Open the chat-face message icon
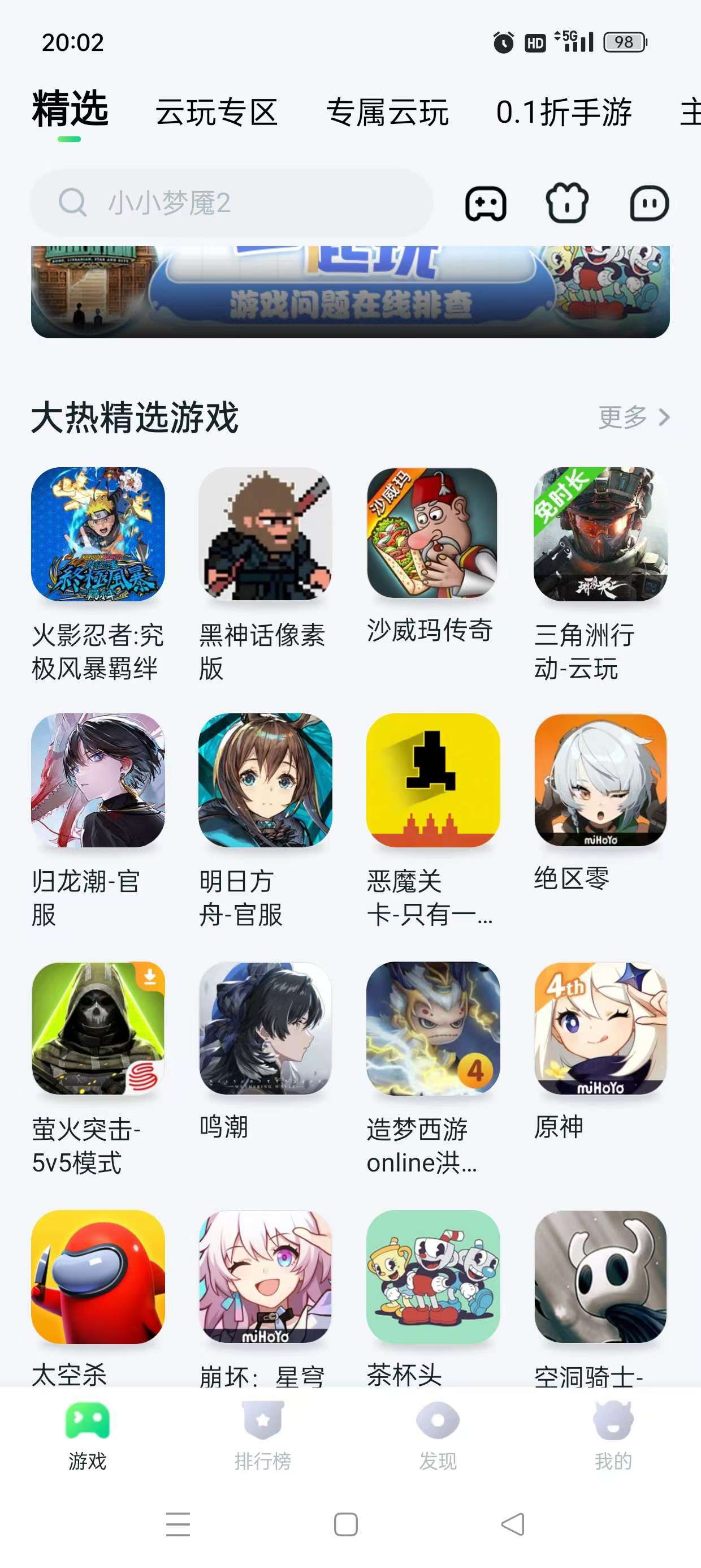The width and height of the screenshot is (701, 1568). tap(648, 203)
